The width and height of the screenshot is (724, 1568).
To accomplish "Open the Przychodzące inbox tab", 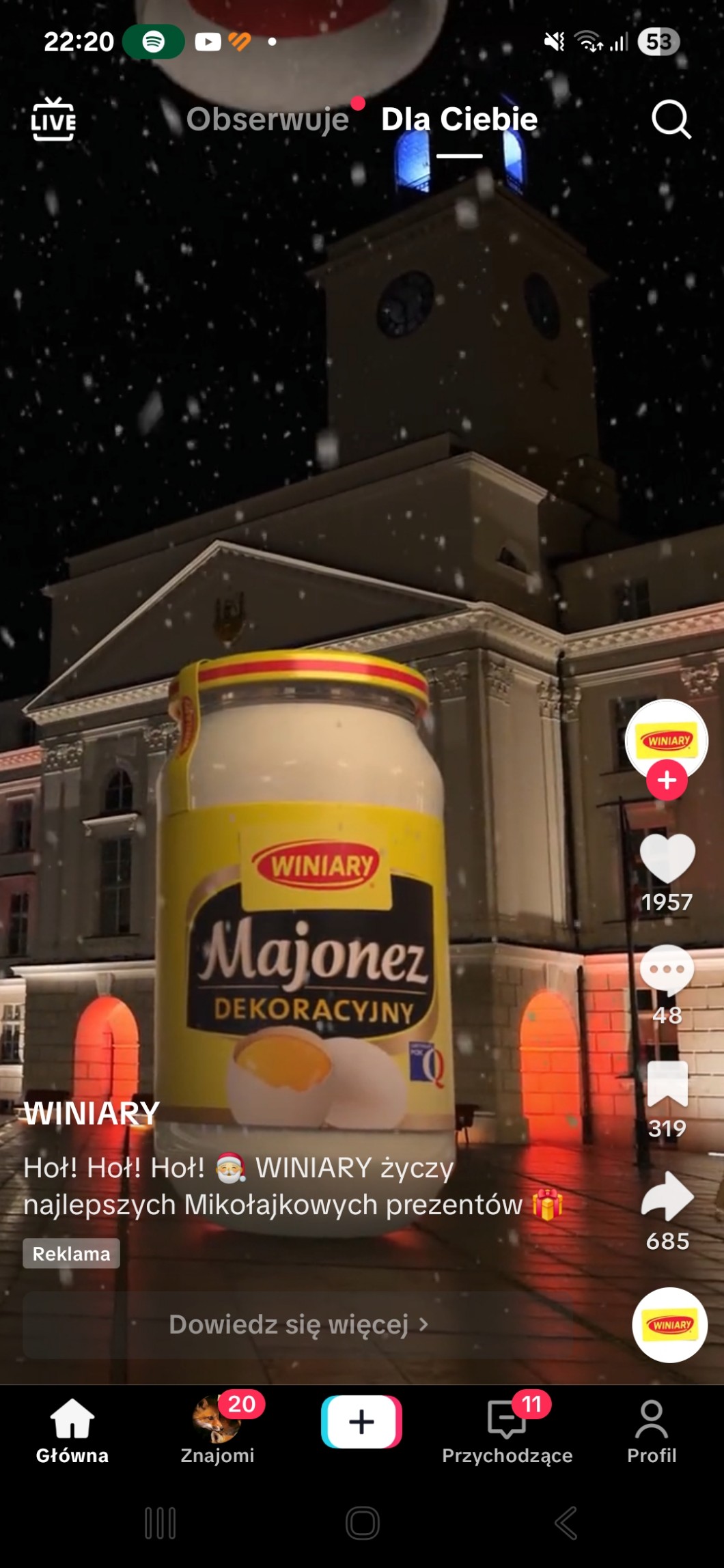I will point(507,1430).
